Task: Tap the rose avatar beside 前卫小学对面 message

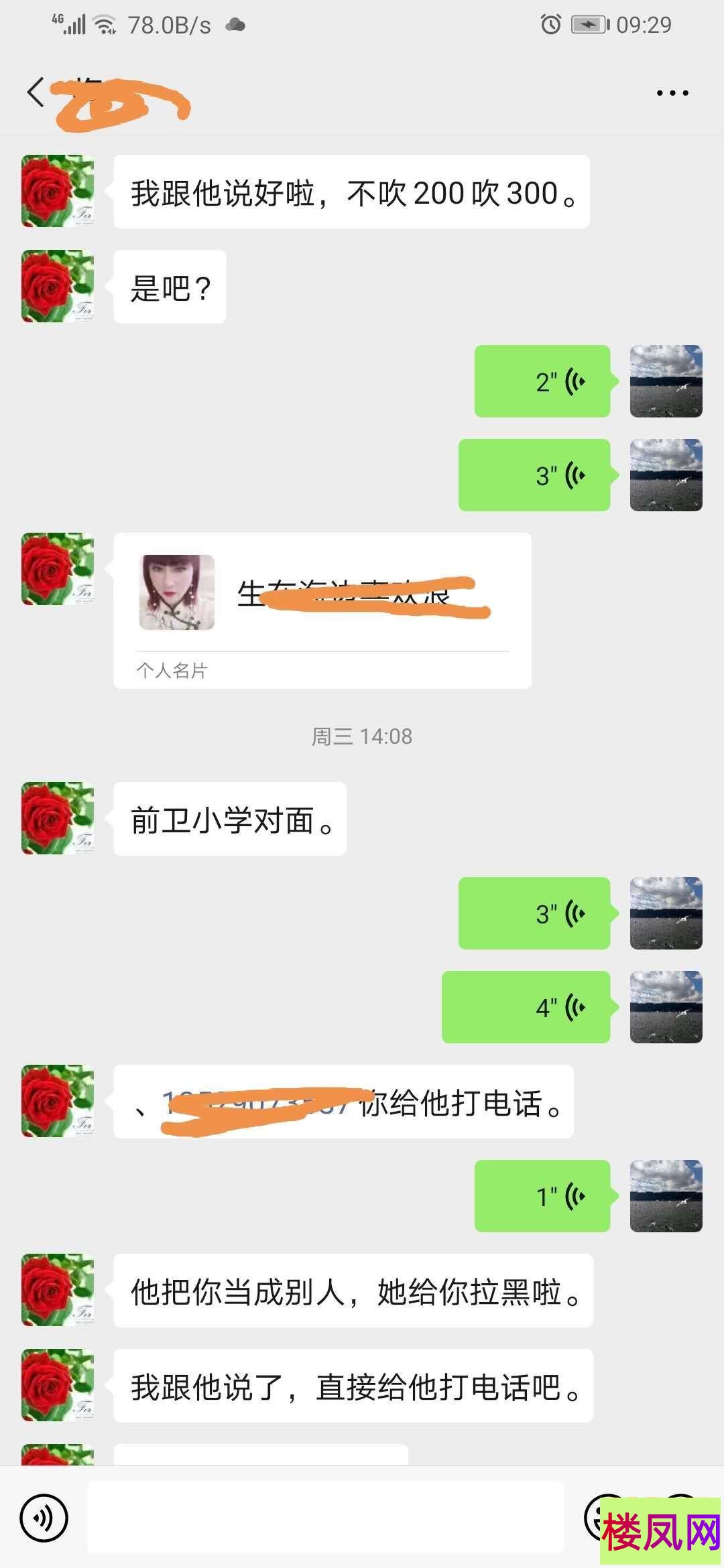Action: click(x=57, y=819)
